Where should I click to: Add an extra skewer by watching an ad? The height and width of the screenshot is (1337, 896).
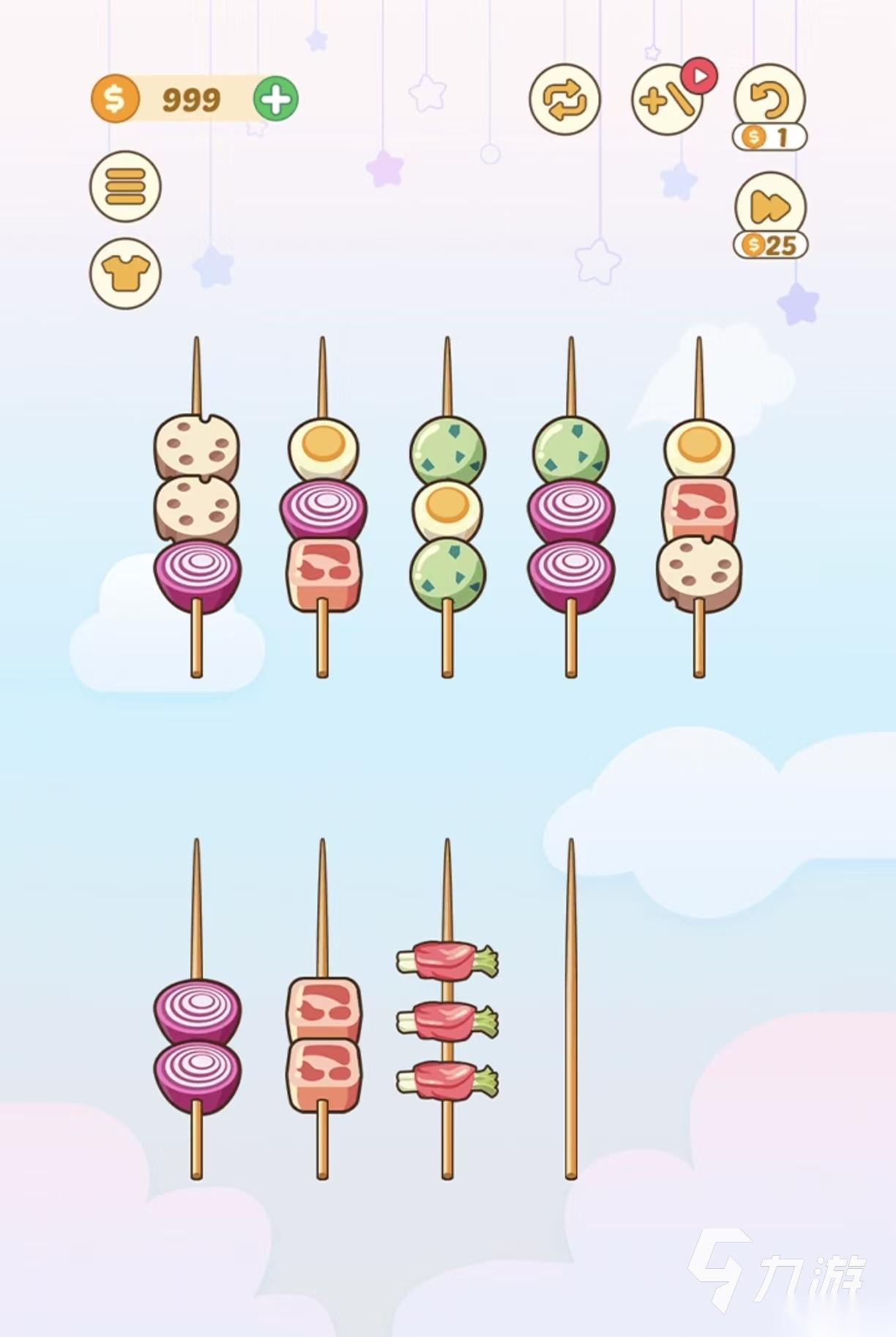(667, 100)
